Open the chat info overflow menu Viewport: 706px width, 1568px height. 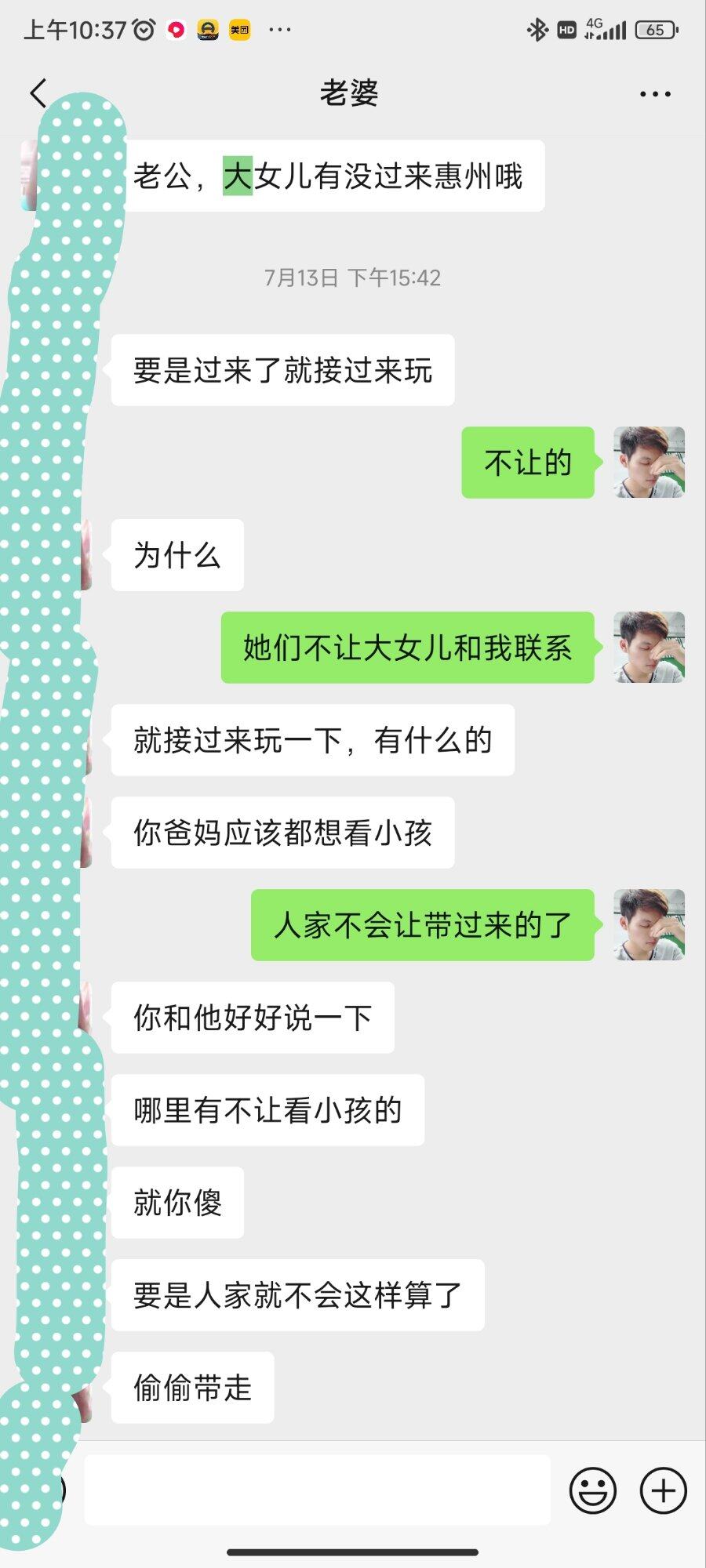coord(655,94)
